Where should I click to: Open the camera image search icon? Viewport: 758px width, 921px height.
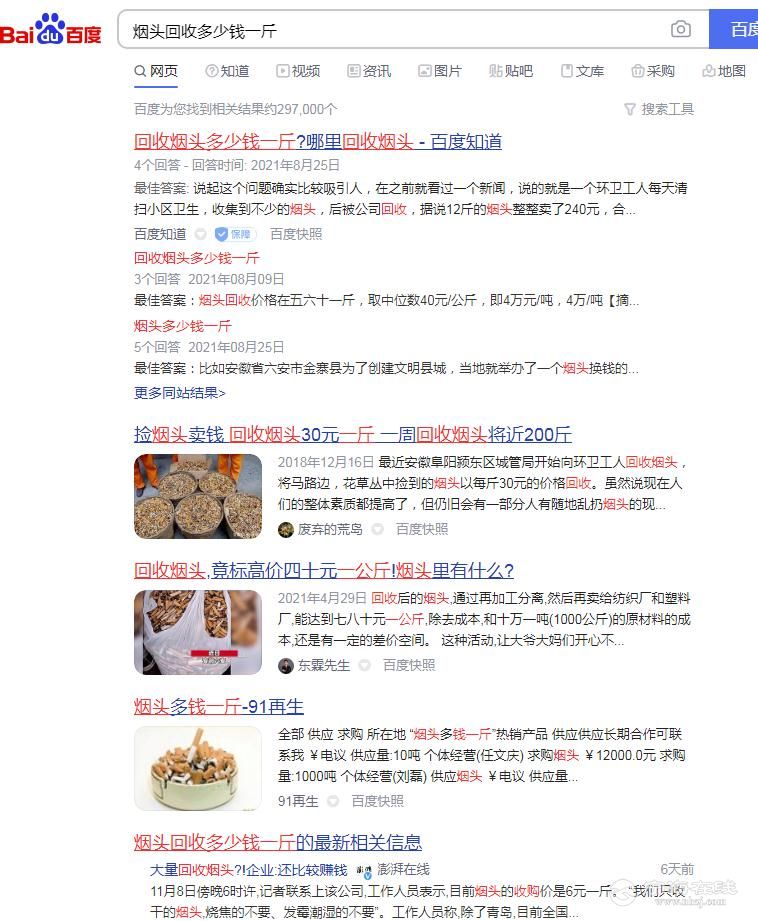(681, 30)
